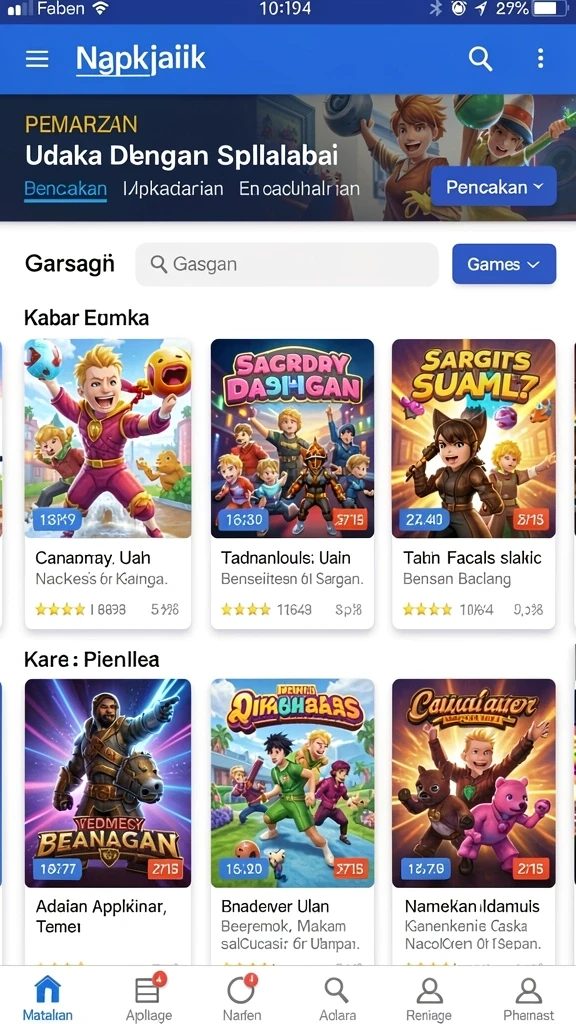Open the Bnadever Ulan game card
576x1024 pixels.
[292, 822]
